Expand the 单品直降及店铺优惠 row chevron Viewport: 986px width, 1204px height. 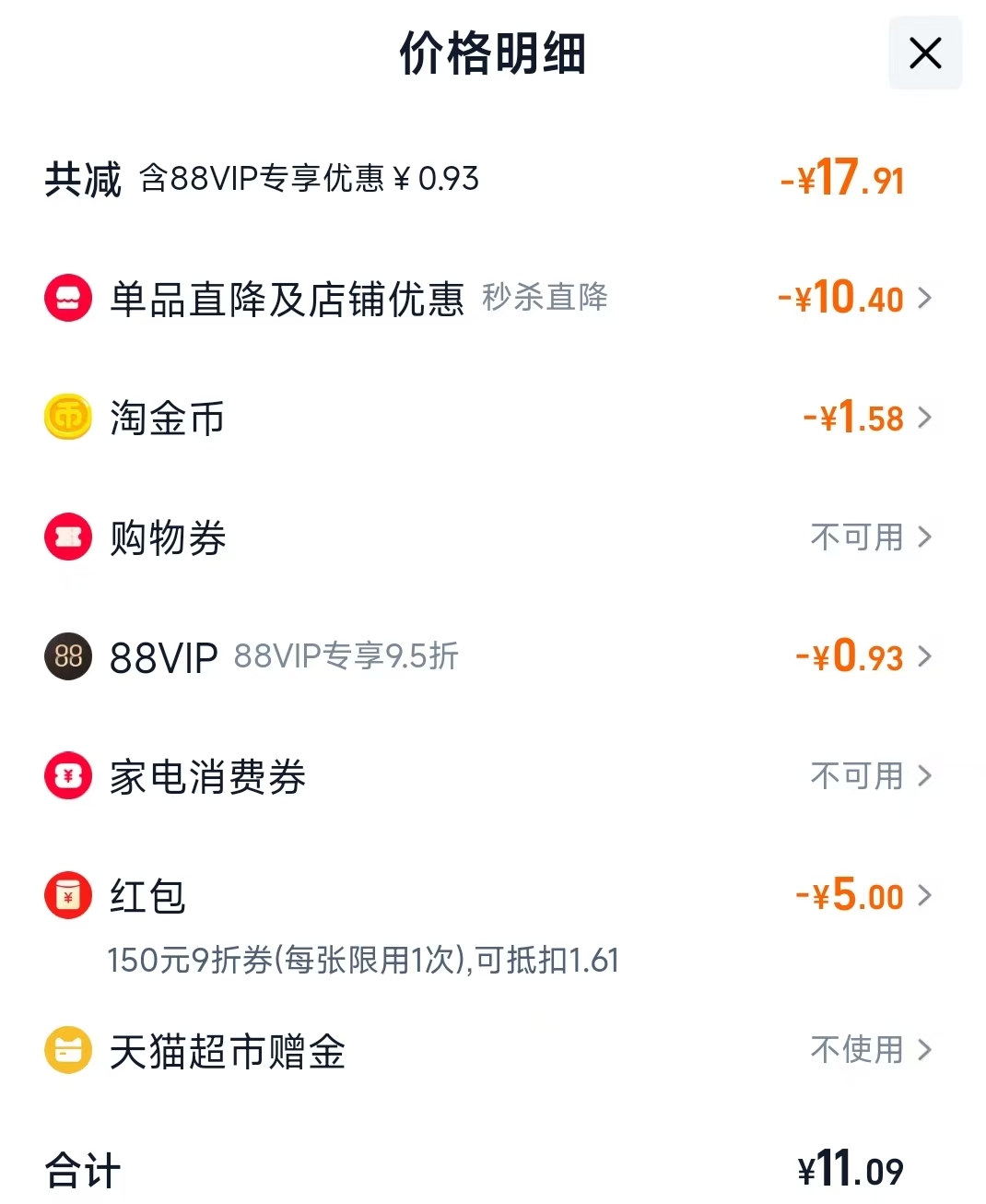924,298
